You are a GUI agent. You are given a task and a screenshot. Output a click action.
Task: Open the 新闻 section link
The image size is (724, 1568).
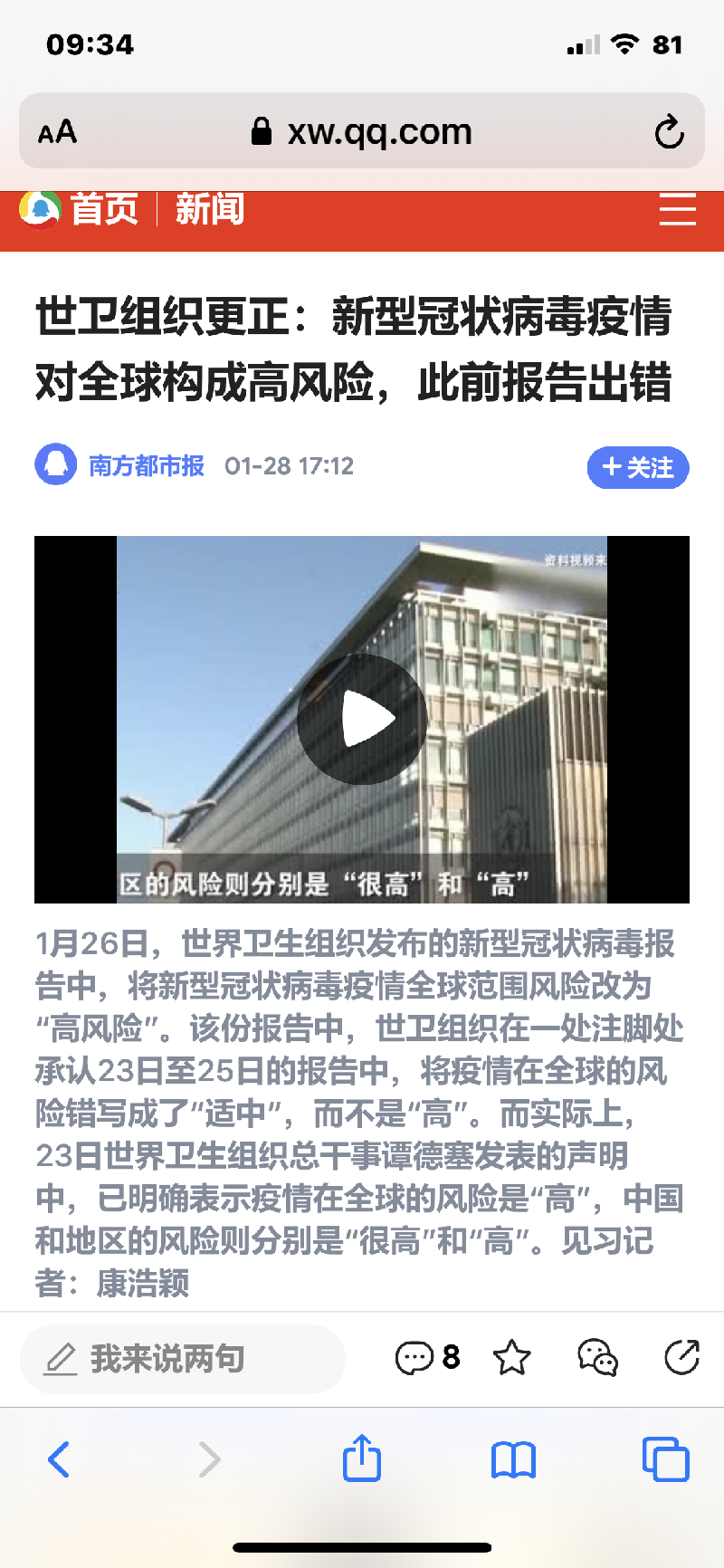tap(210, 210)
